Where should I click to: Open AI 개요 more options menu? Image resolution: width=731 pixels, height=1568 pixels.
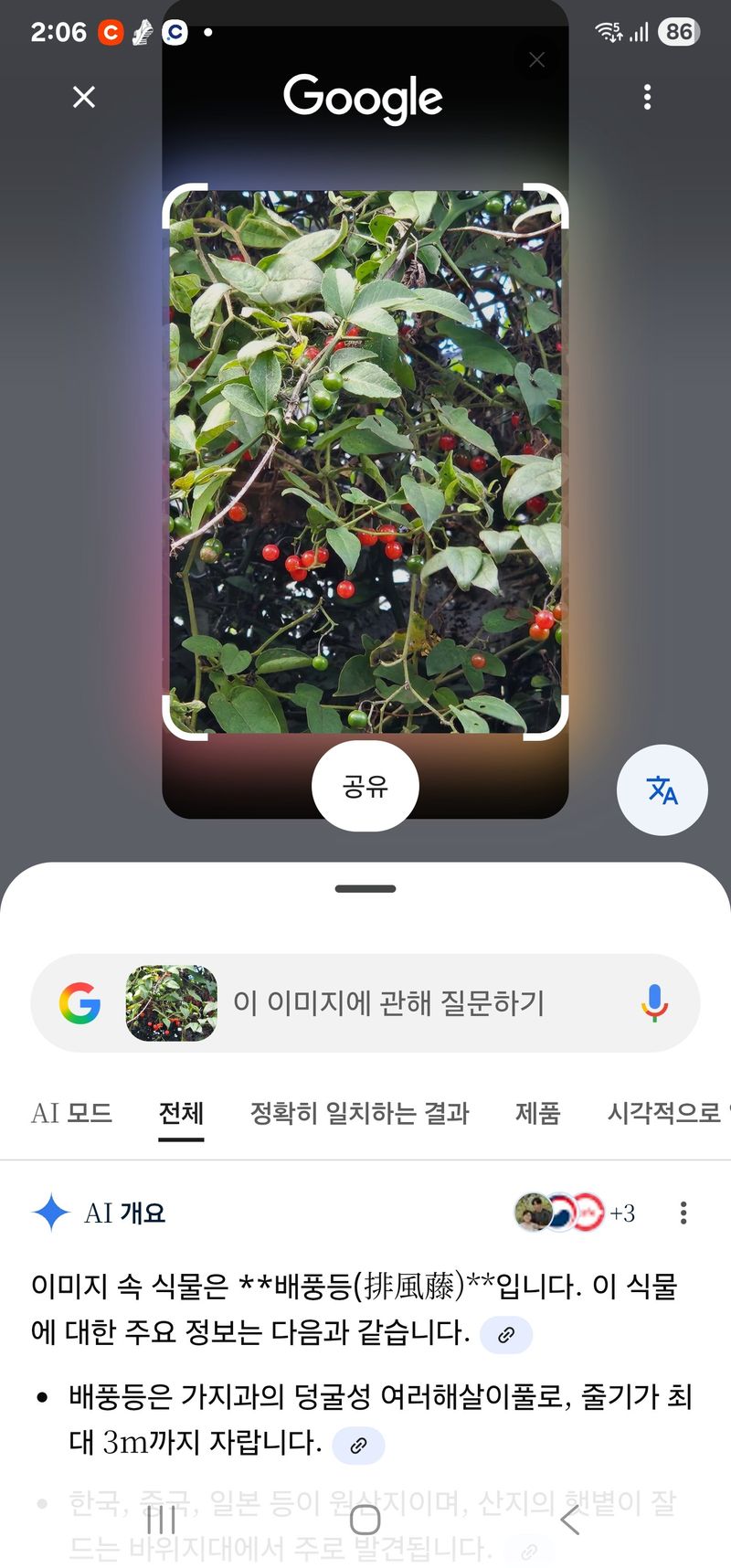click(x=683, y=1213)
